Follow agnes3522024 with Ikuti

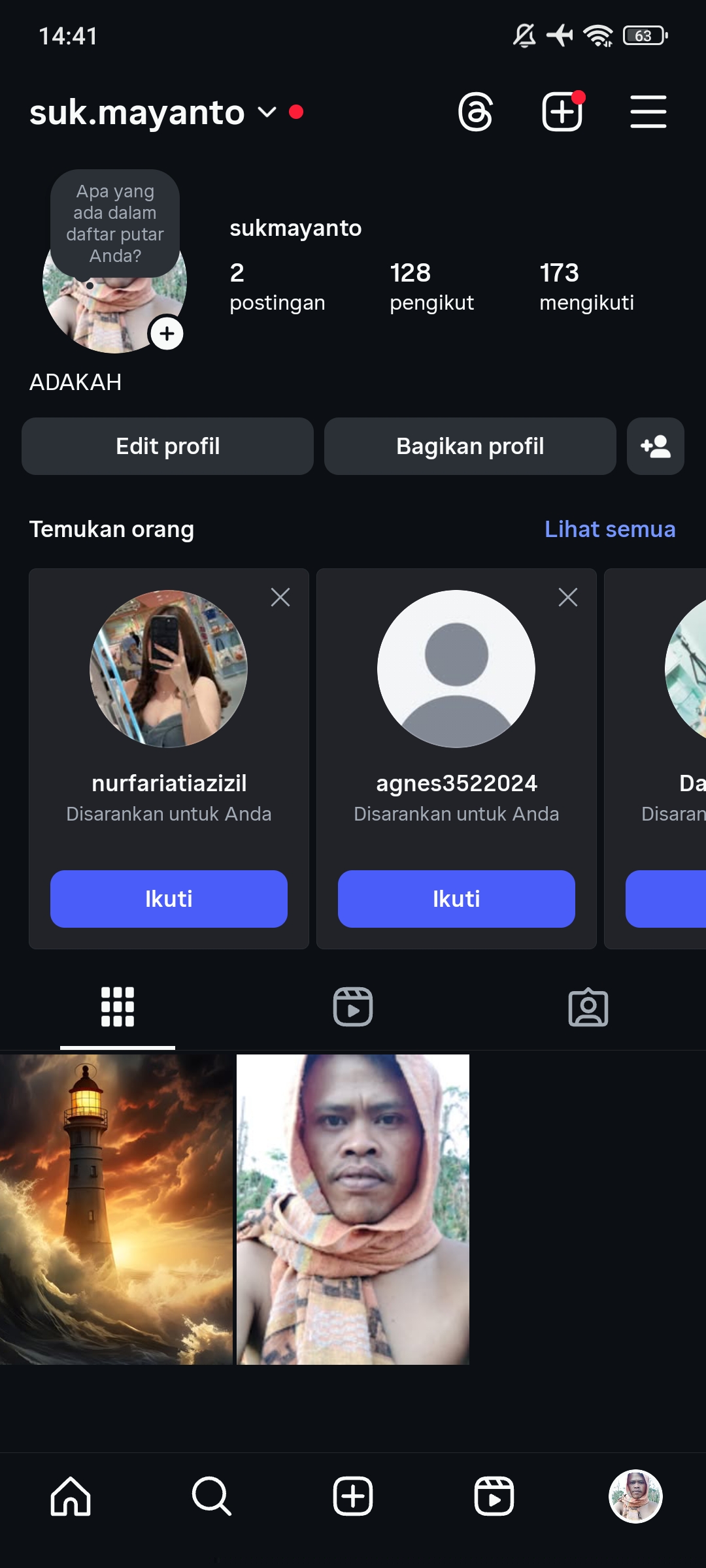point(456,899)
